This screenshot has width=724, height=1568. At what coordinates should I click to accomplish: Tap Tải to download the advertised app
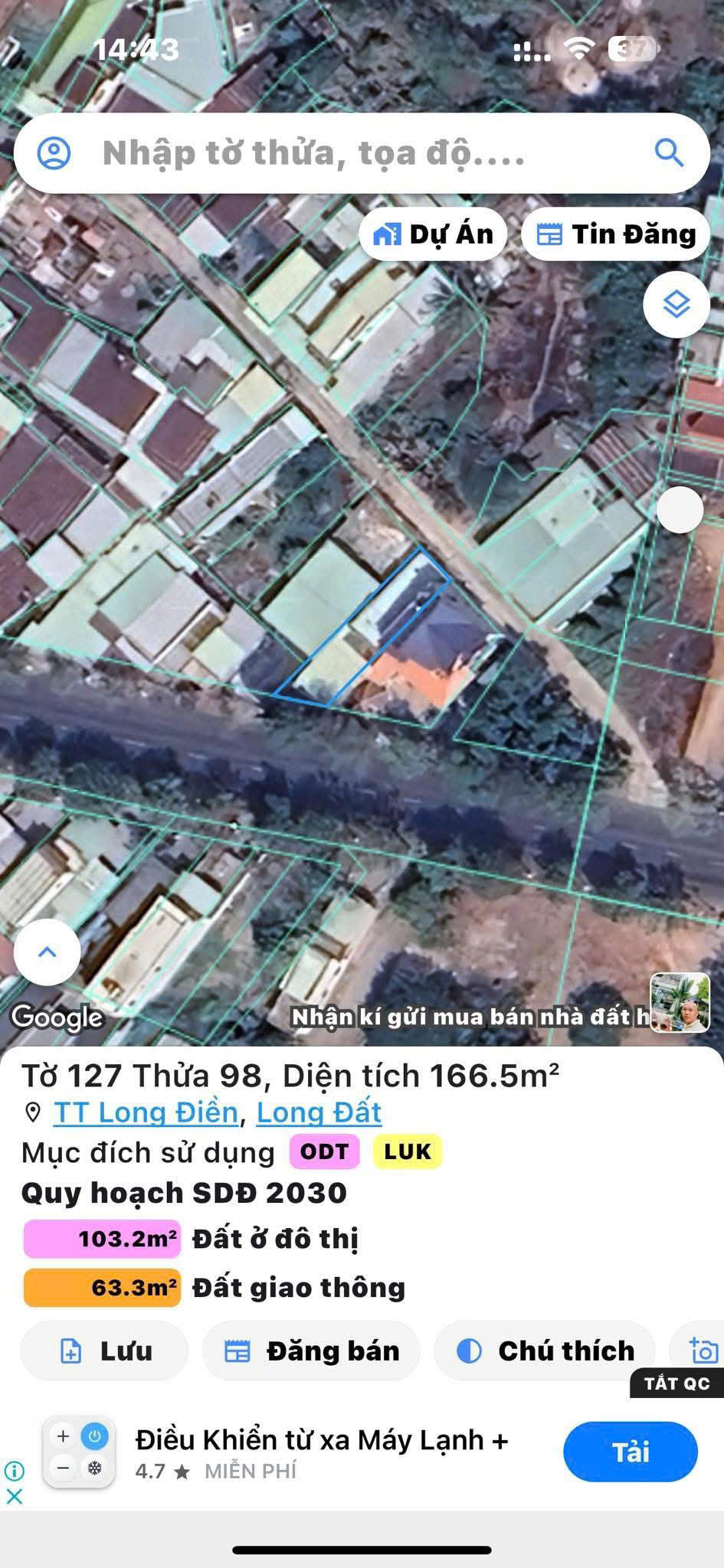tap(630, 1452)
